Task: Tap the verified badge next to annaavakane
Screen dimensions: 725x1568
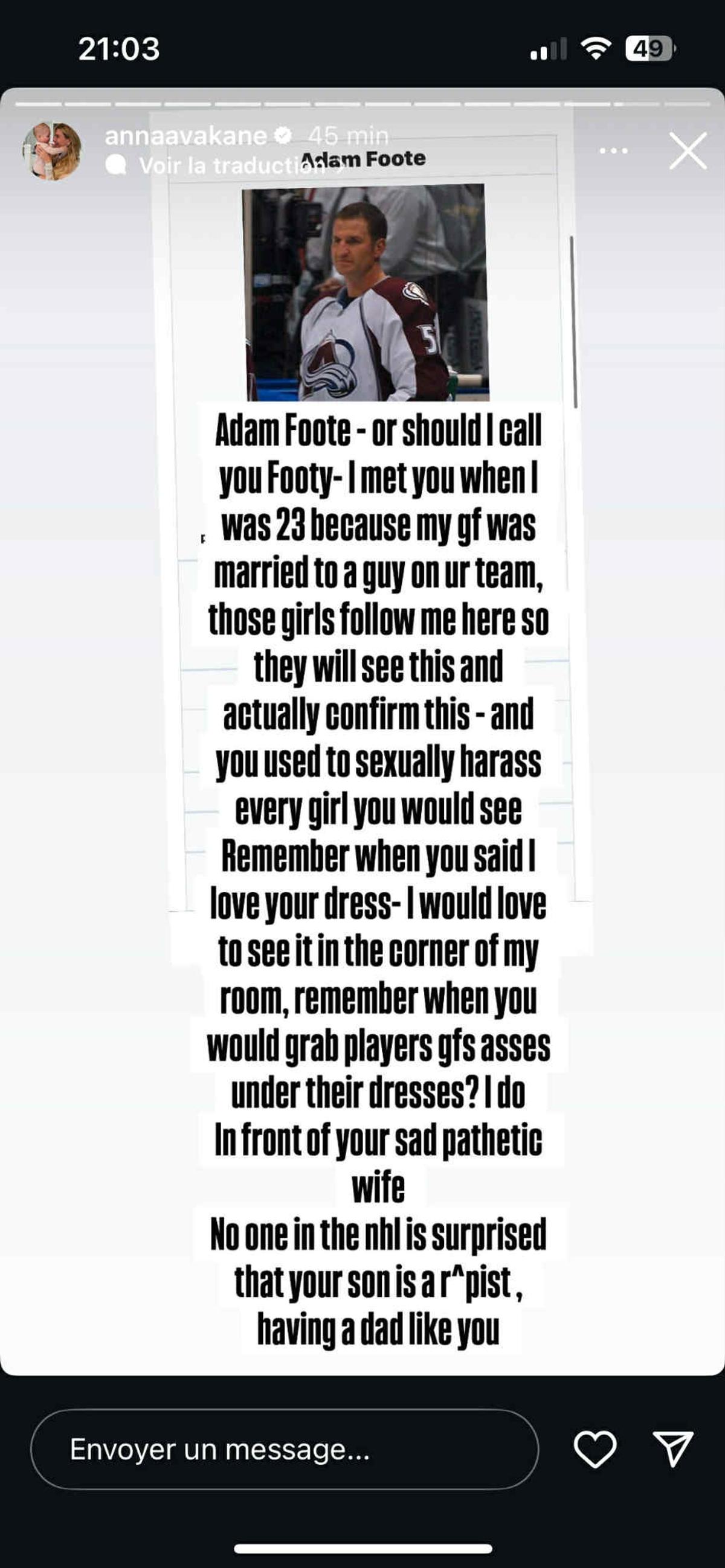Action: (282, 137)
